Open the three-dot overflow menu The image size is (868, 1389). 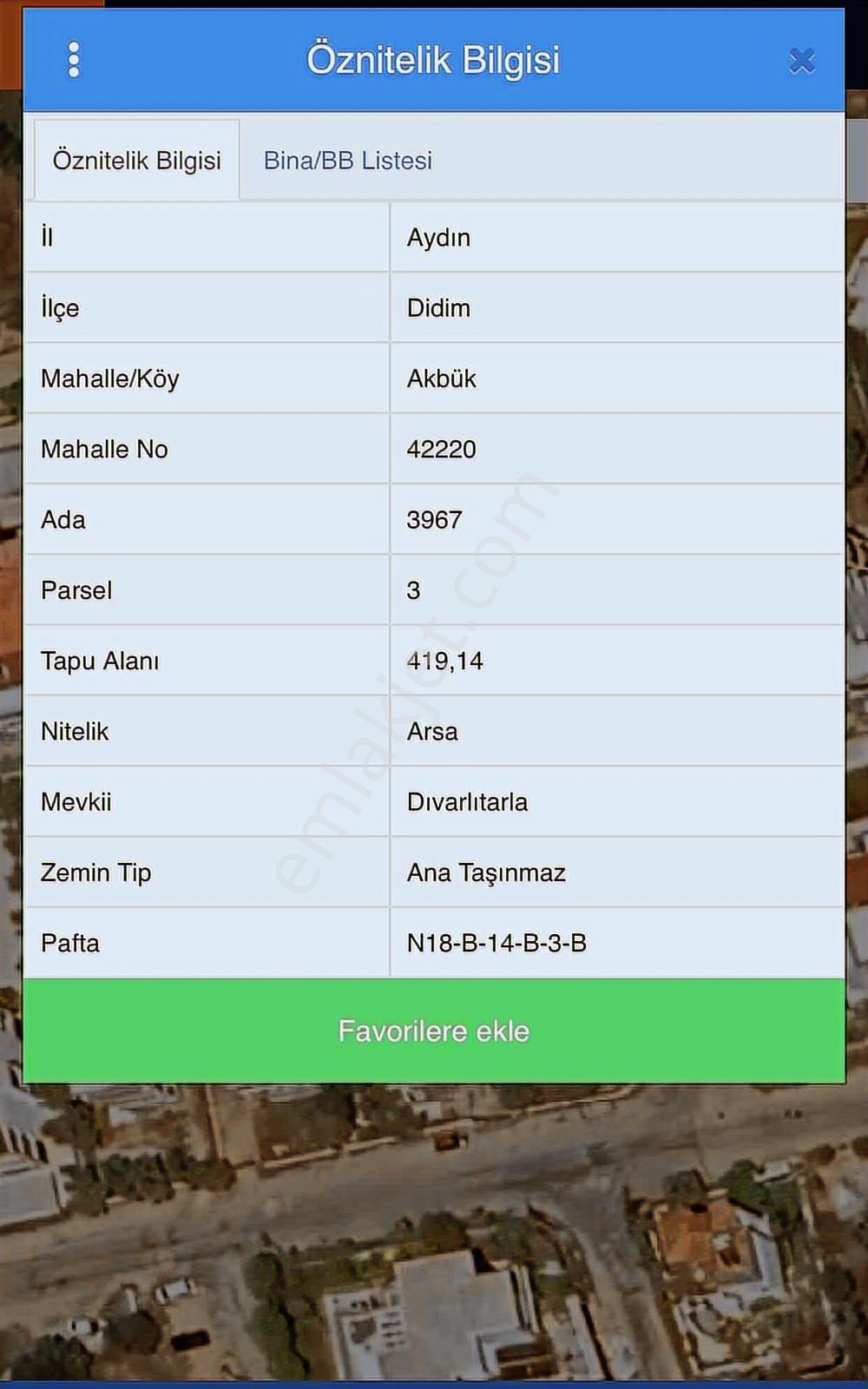(74, 60)
